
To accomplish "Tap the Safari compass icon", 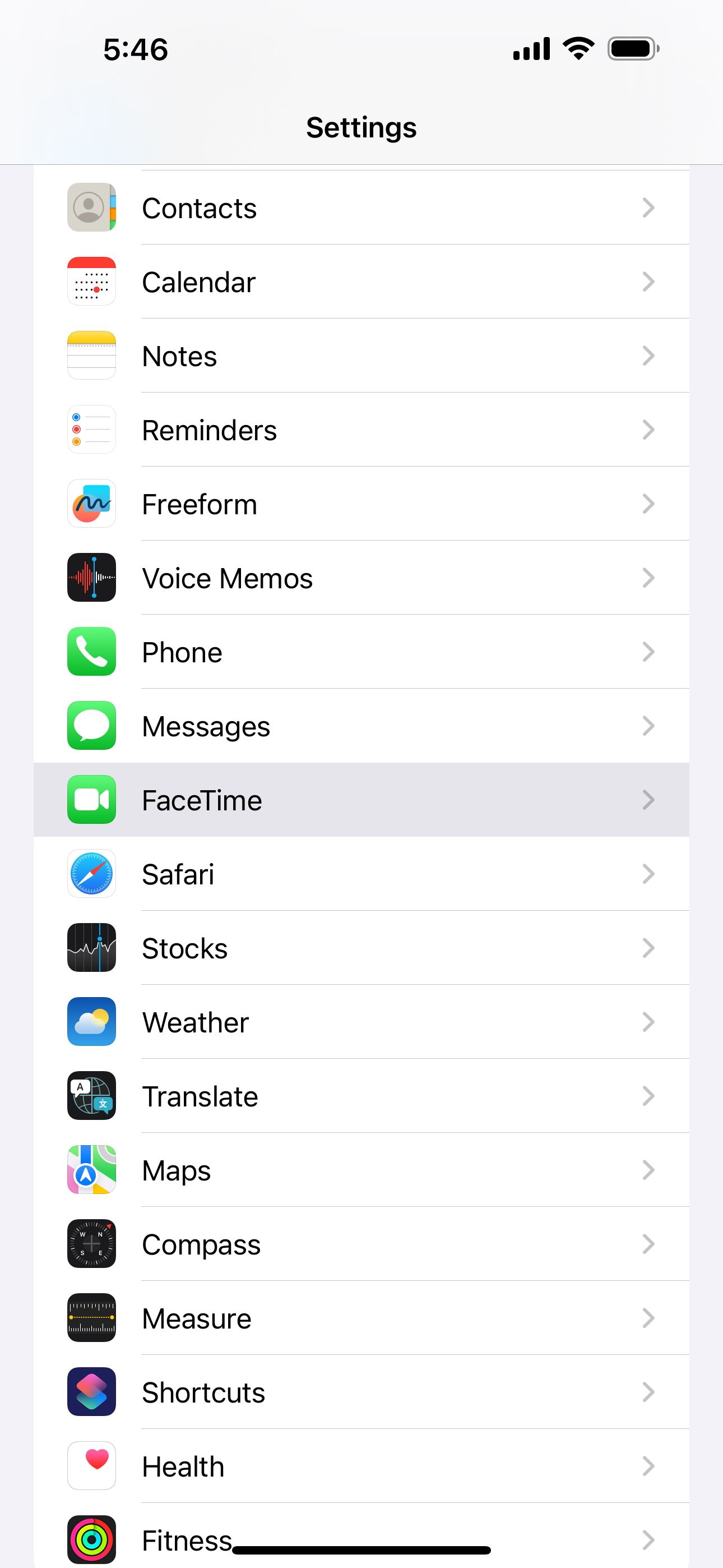I will click(x=91, y=874).
